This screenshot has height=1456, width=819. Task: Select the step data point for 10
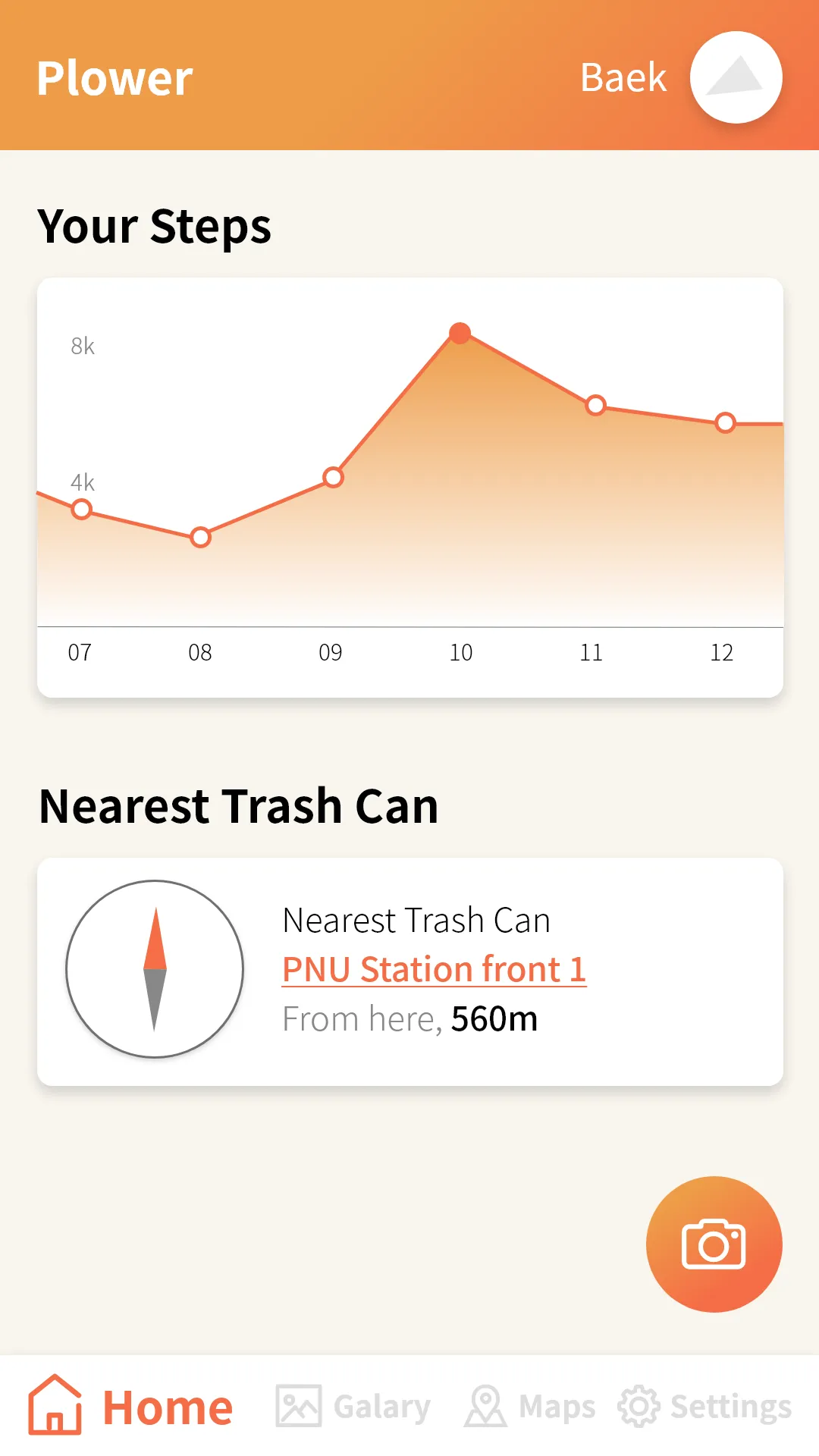tap(460, 333)
